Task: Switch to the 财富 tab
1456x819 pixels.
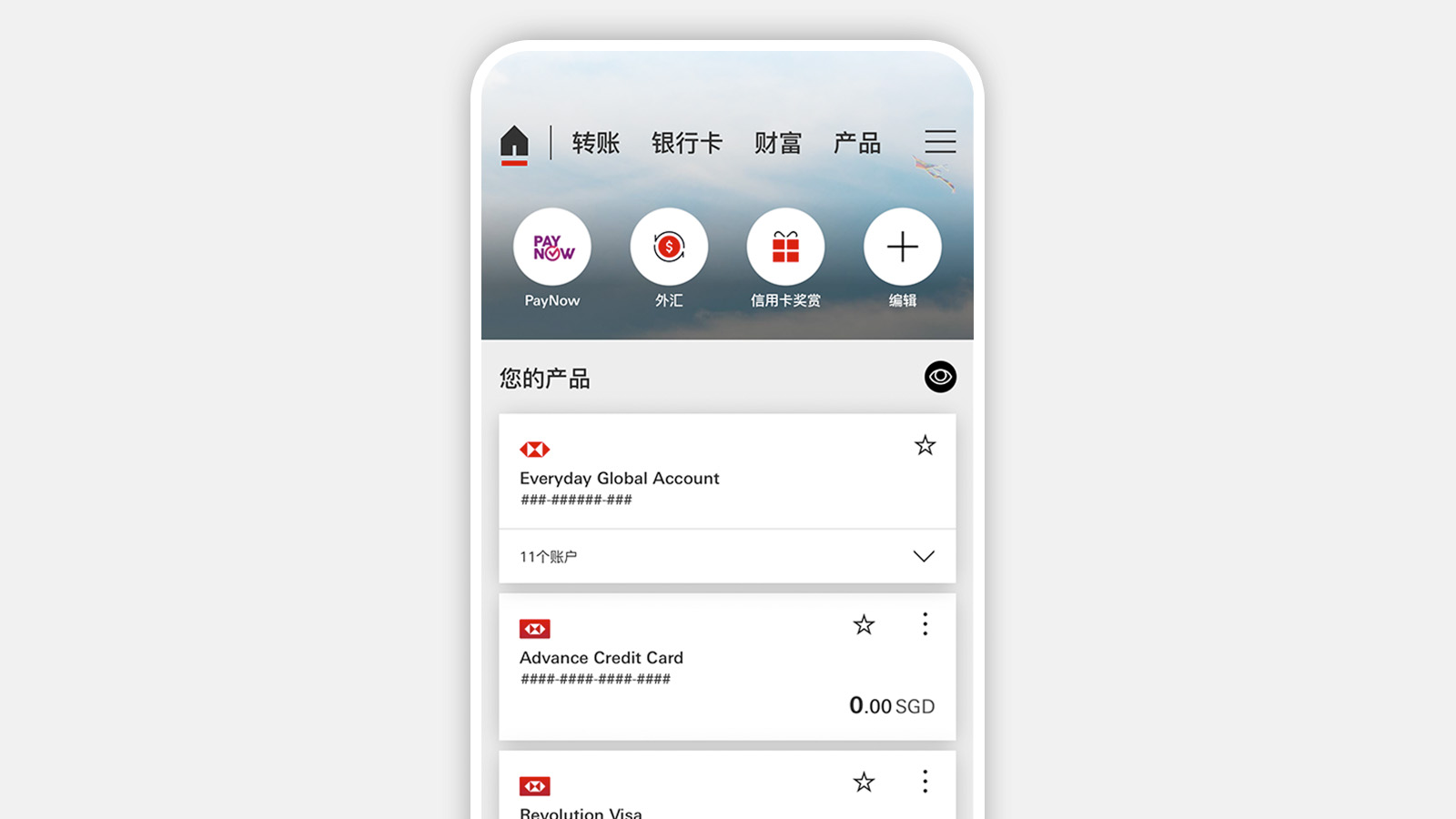Action: (x=777, y=143)
